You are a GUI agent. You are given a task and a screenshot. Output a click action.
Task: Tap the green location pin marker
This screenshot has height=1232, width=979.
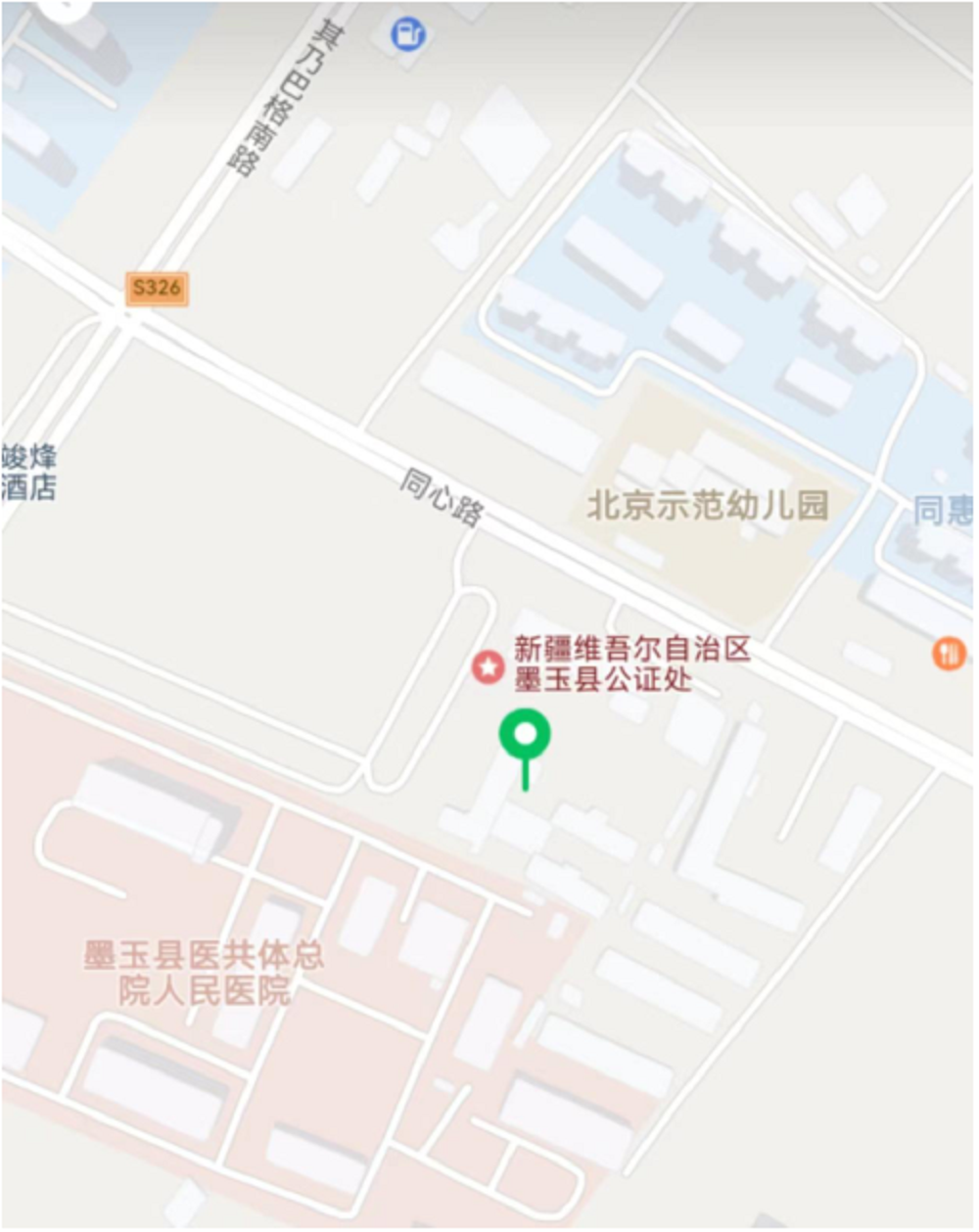(525, 736)
